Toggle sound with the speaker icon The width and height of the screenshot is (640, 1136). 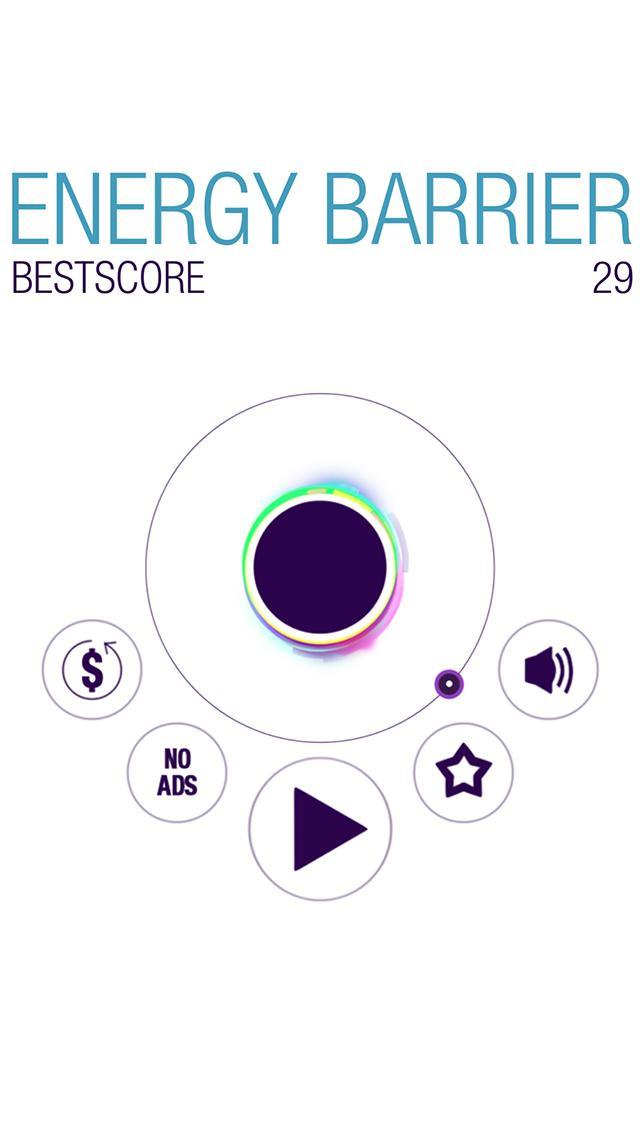548,669
